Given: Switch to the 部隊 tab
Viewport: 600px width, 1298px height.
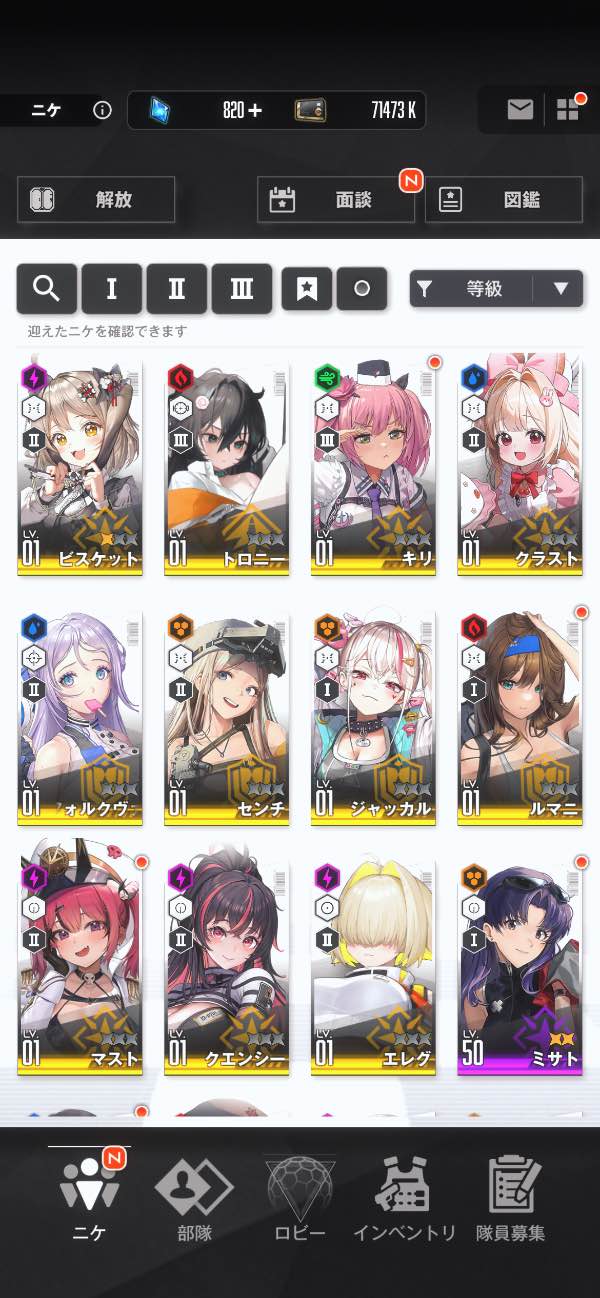Looking at the screenshot, I should point(194,1198).
